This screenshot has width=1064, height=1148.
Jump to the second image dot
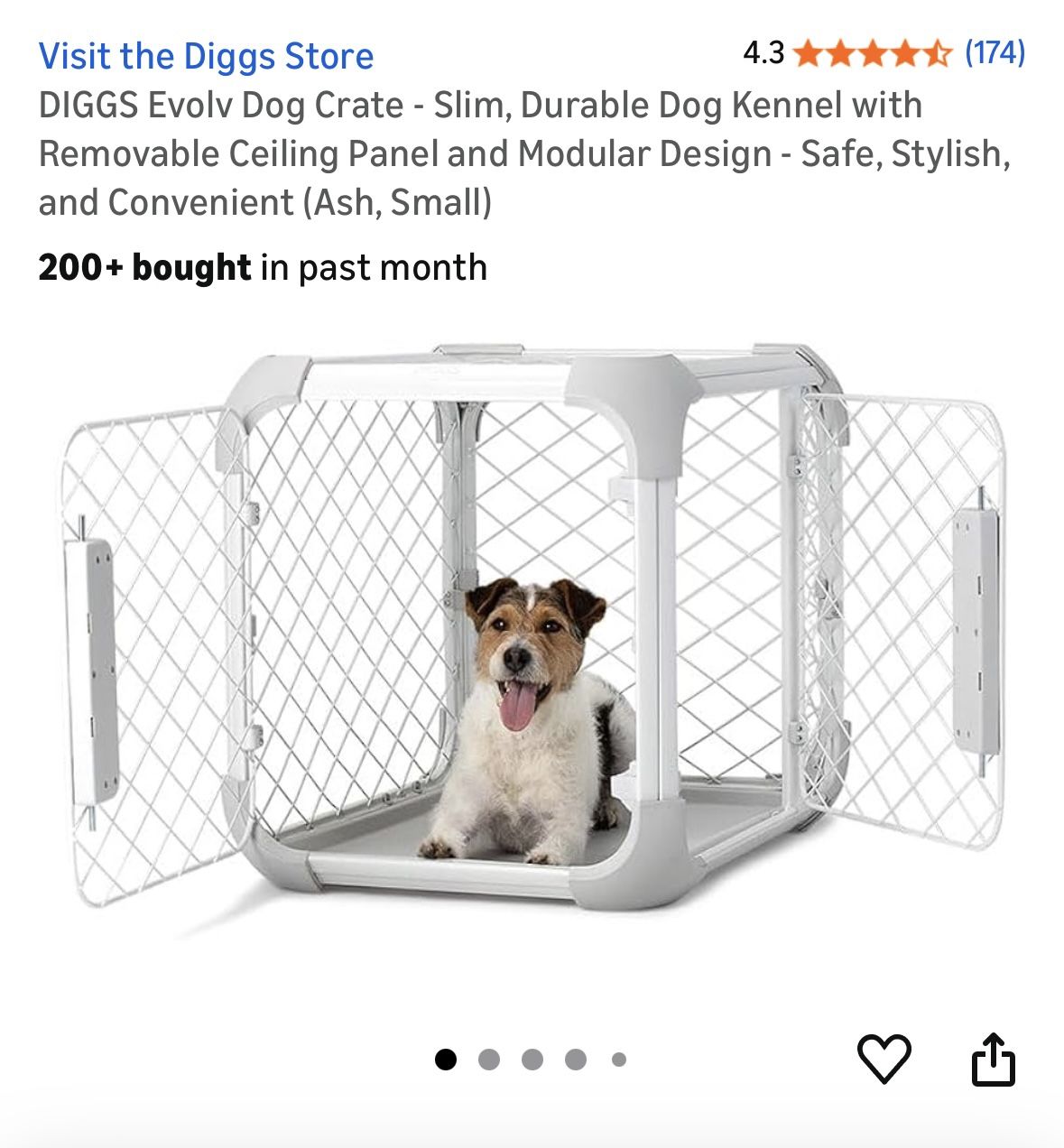tap(489, 1060)
